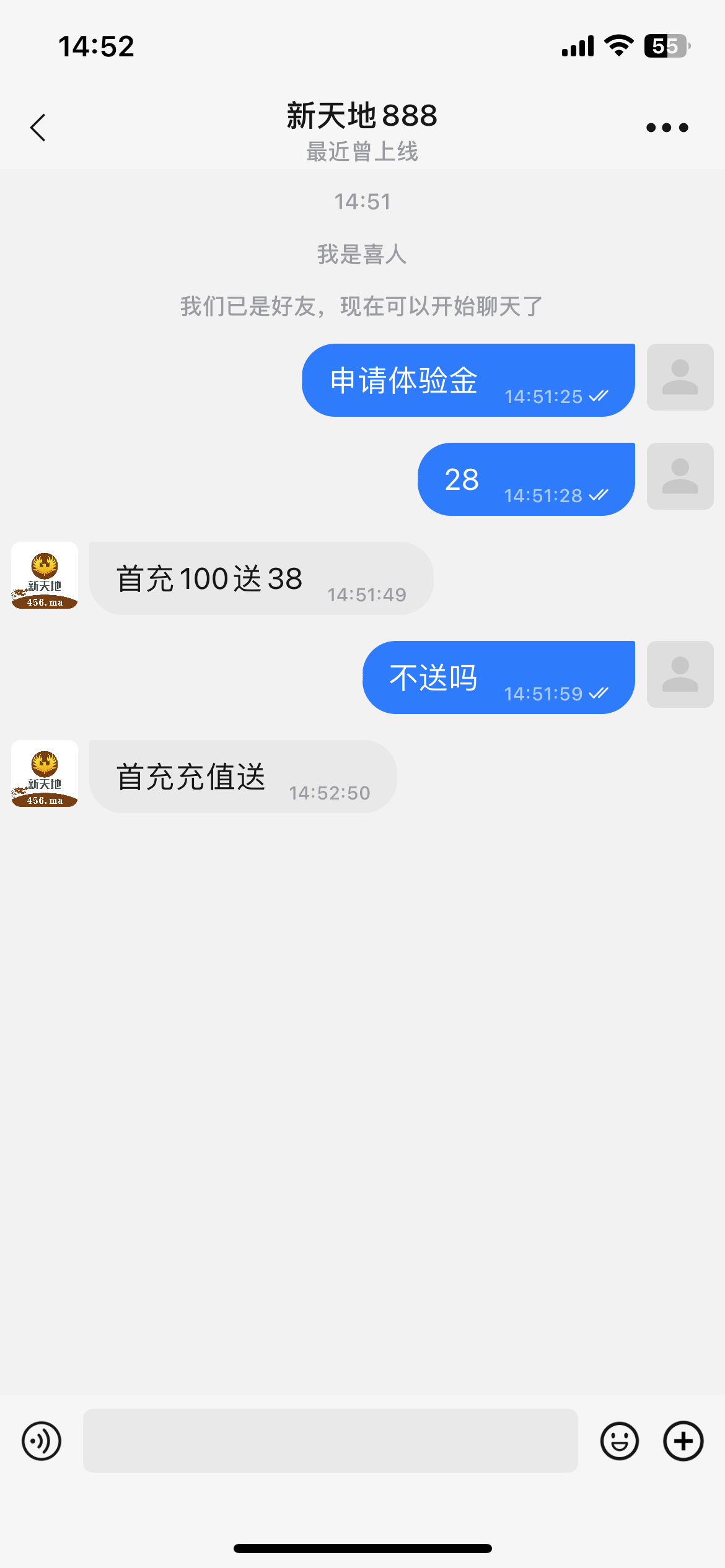This screenshot has height=1568, width=725.
Task: Open 新天地 avatar beside 首充100送38
Action: (x=45, y=575)
